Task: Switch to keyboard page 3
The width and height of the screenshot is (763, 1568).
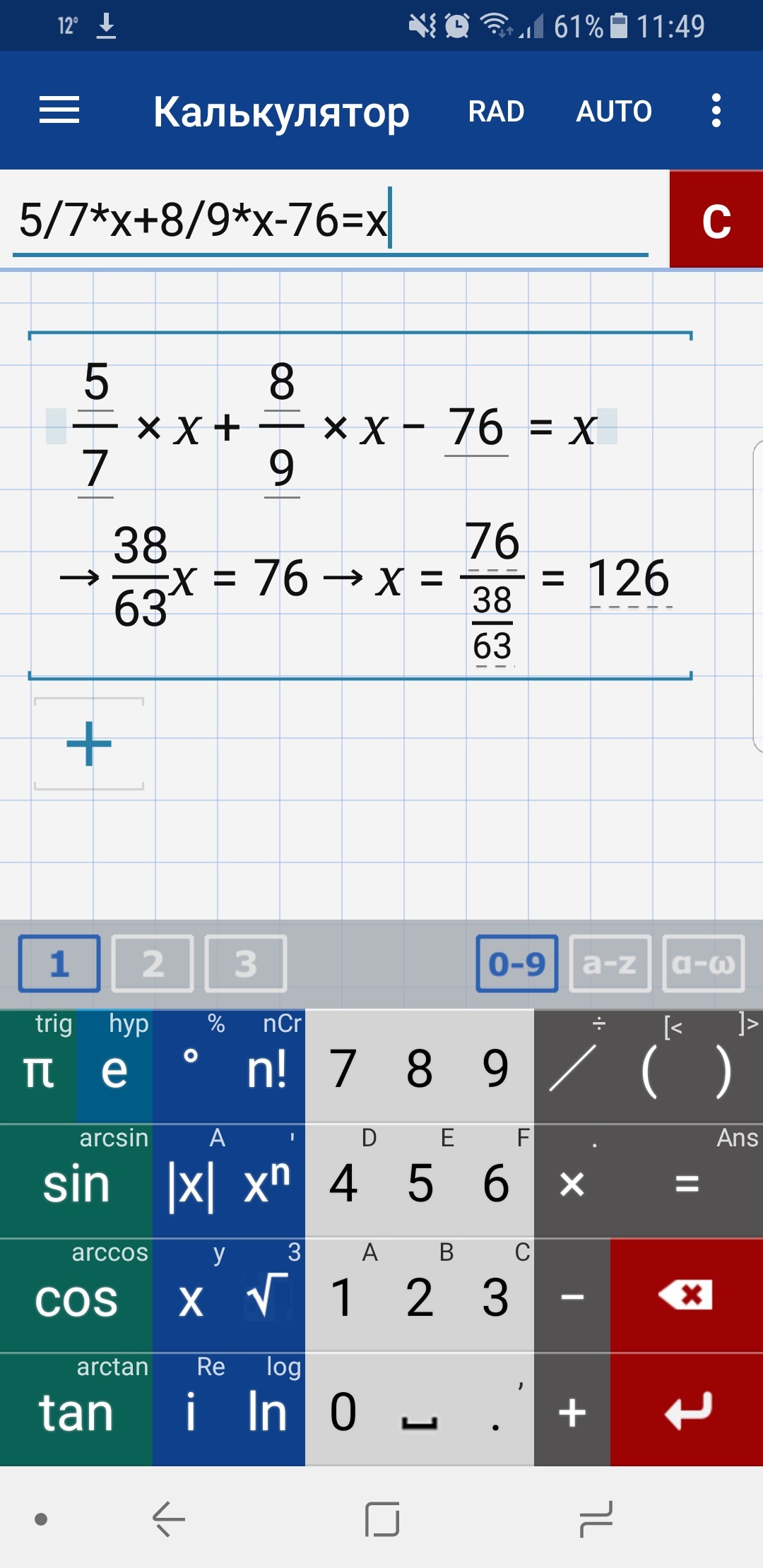Action: point(246,964)
